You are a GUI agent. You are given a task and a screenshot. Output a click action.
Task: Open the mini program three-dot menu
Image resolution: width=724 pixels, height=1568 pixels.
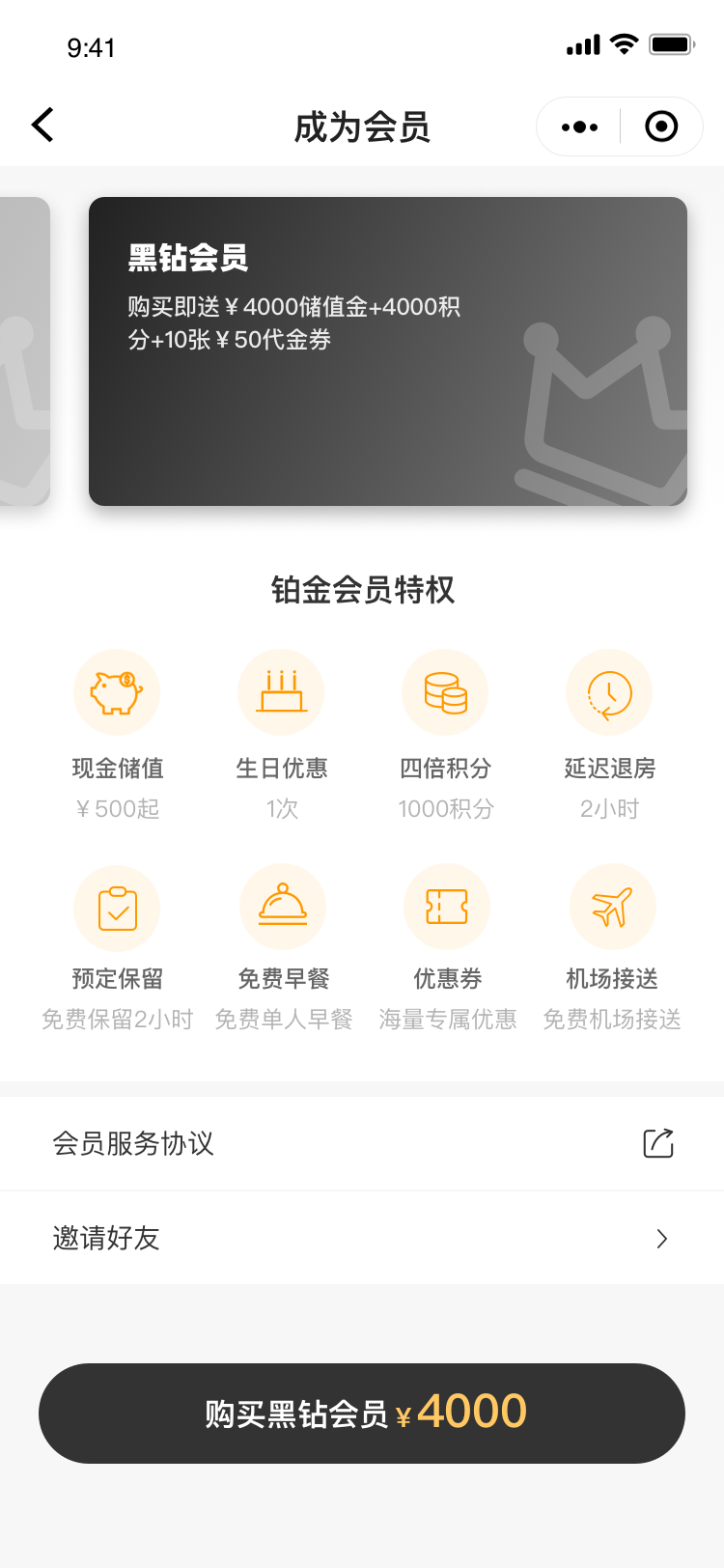coord(579,126)
